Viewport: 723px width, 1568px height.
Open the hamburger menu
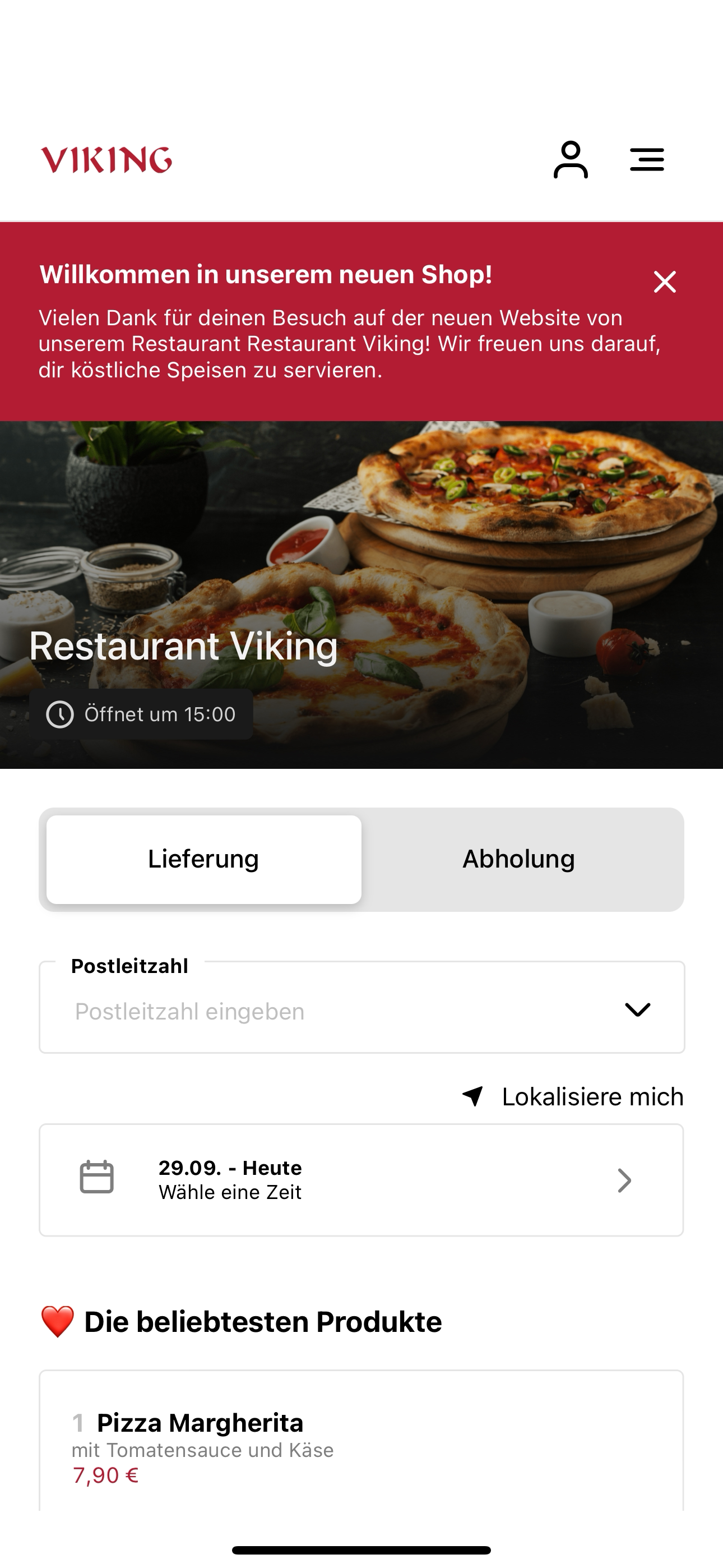646,159
